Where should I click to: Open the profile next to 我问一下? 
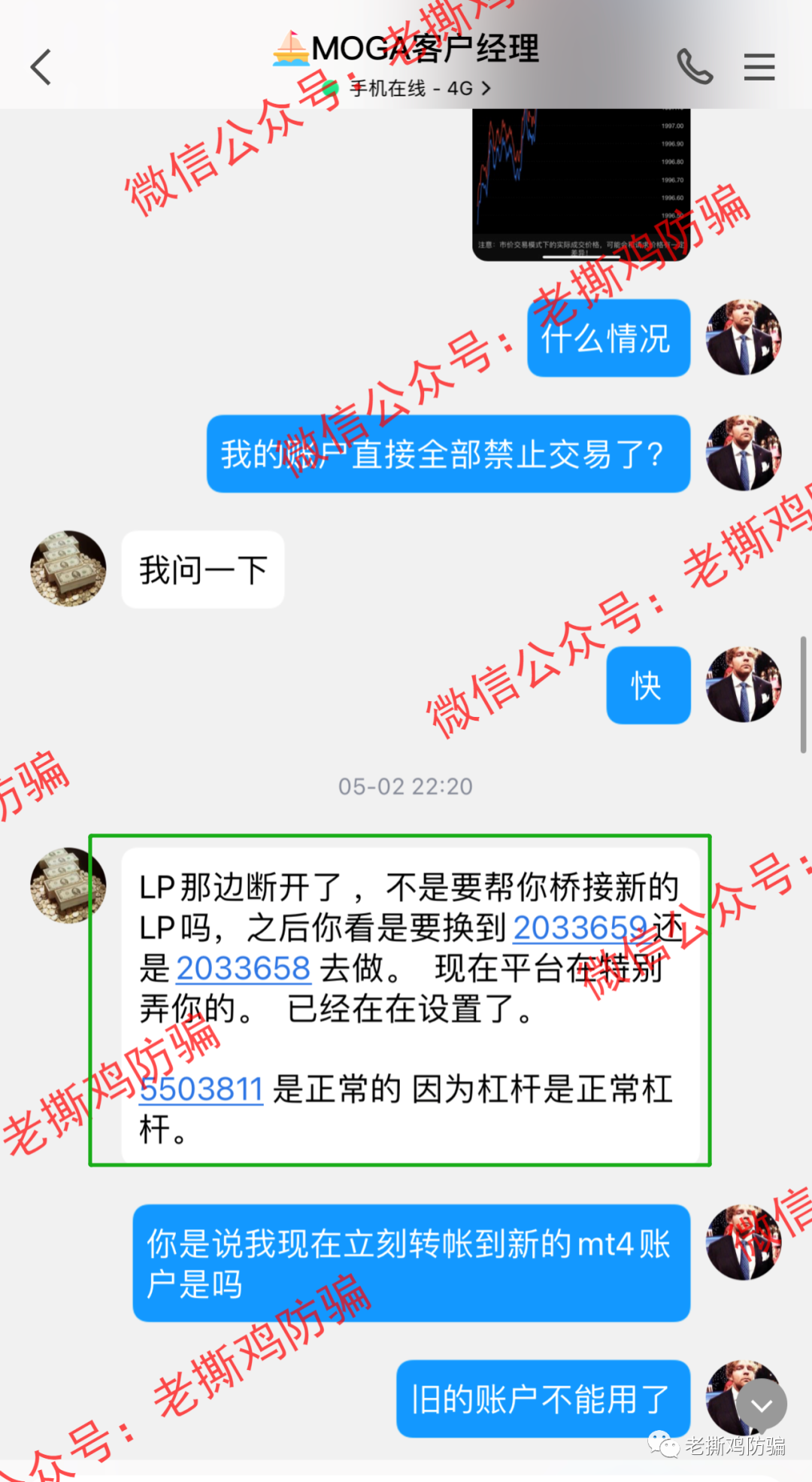click(x=68, y=569)
